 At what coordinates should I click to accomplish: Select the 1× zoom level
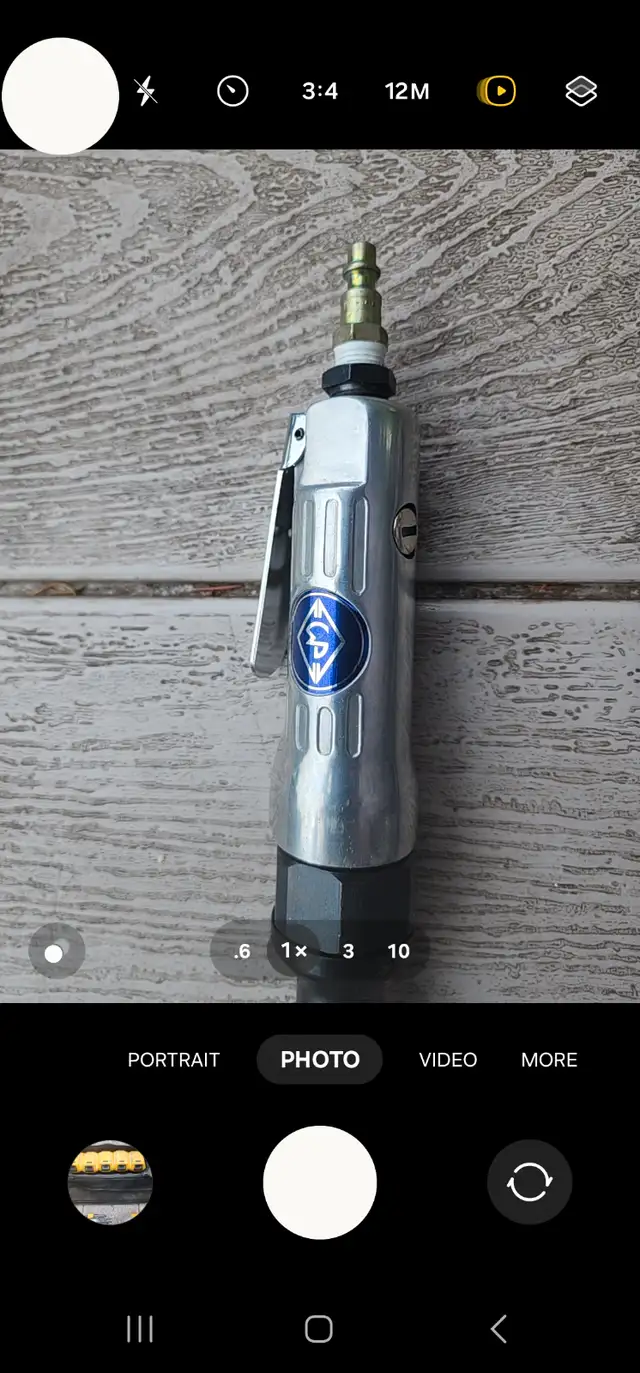(x=294, y=950)
